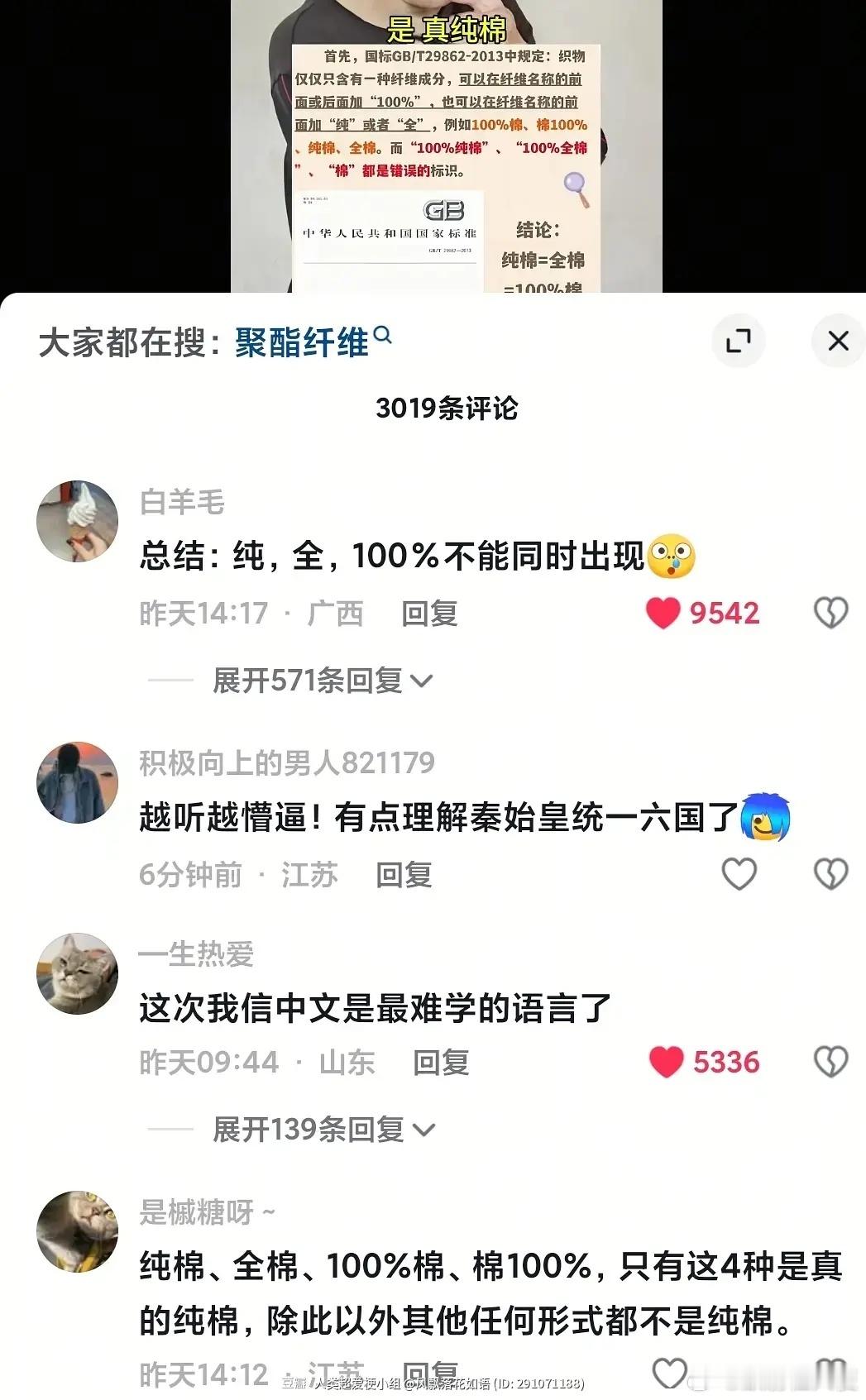Click the search magnifier beside 聚酯纤维
The image size is (866, 1400).
pos(384,334)
